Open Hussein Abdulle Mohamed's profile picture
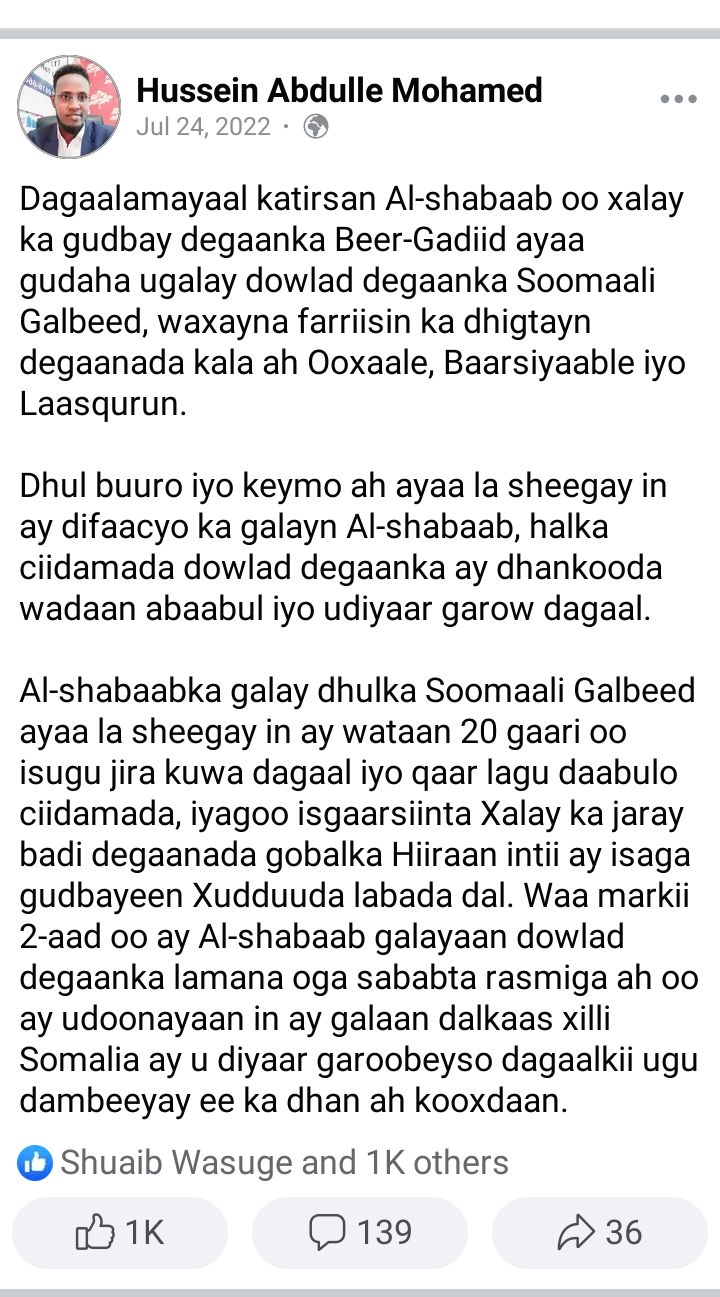Image resolution: width=720 pixels, height=1297 pixels. (x=69, y=107)
